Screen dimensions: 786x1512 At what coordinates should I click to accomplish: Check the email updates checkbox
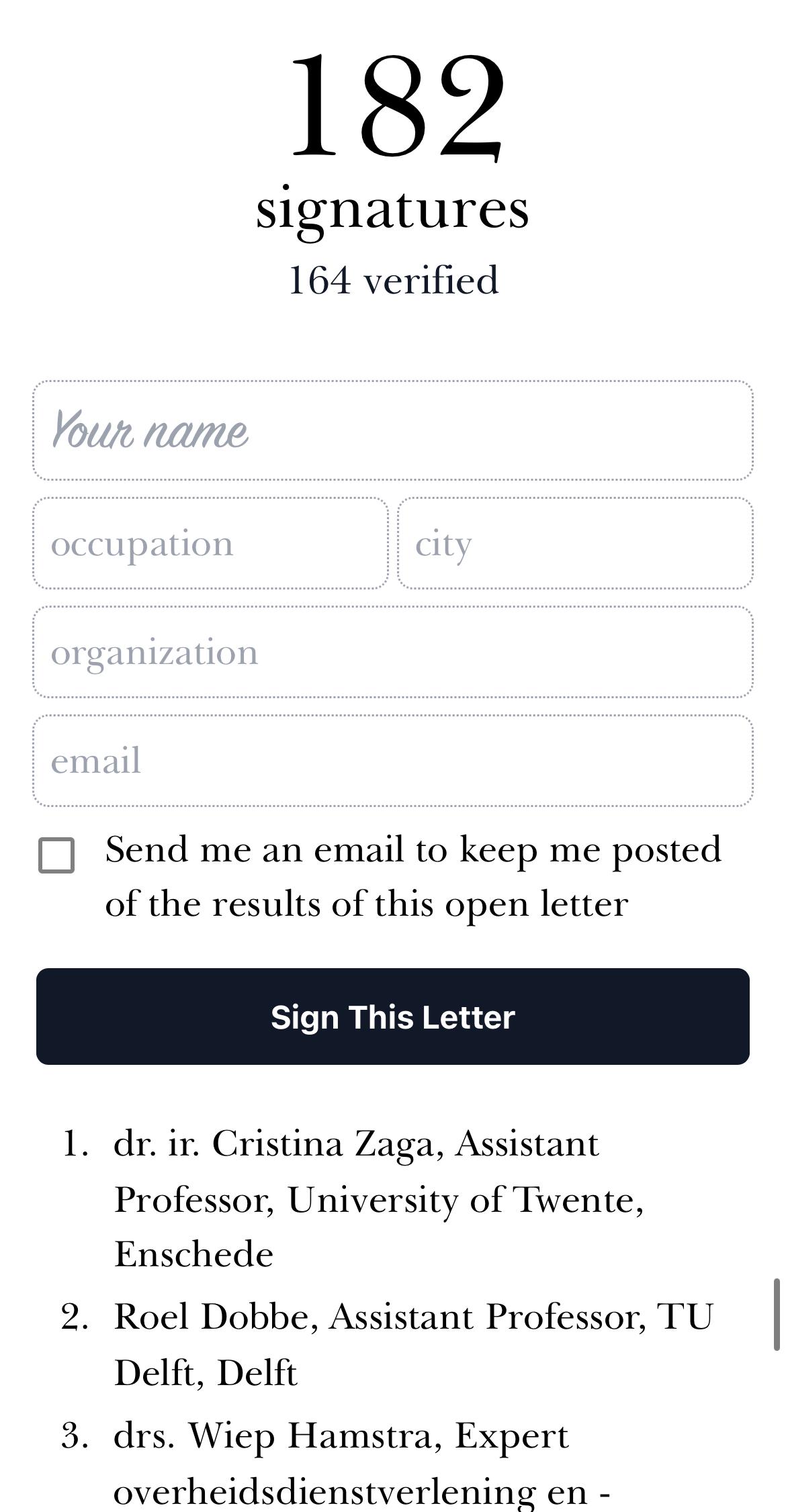56,855
